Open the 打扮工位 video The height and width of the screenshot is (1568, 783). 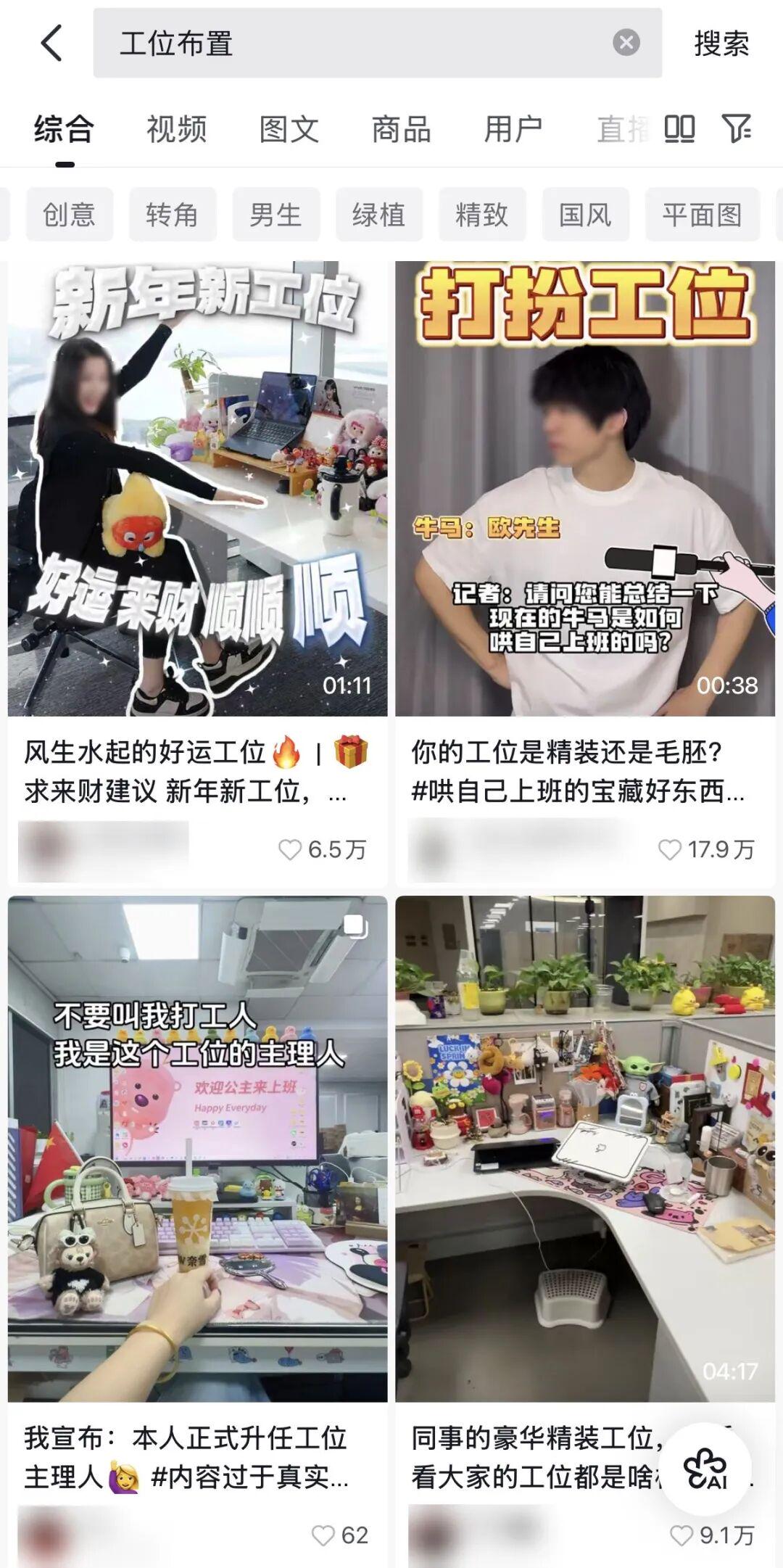click(x=584, y=488)
